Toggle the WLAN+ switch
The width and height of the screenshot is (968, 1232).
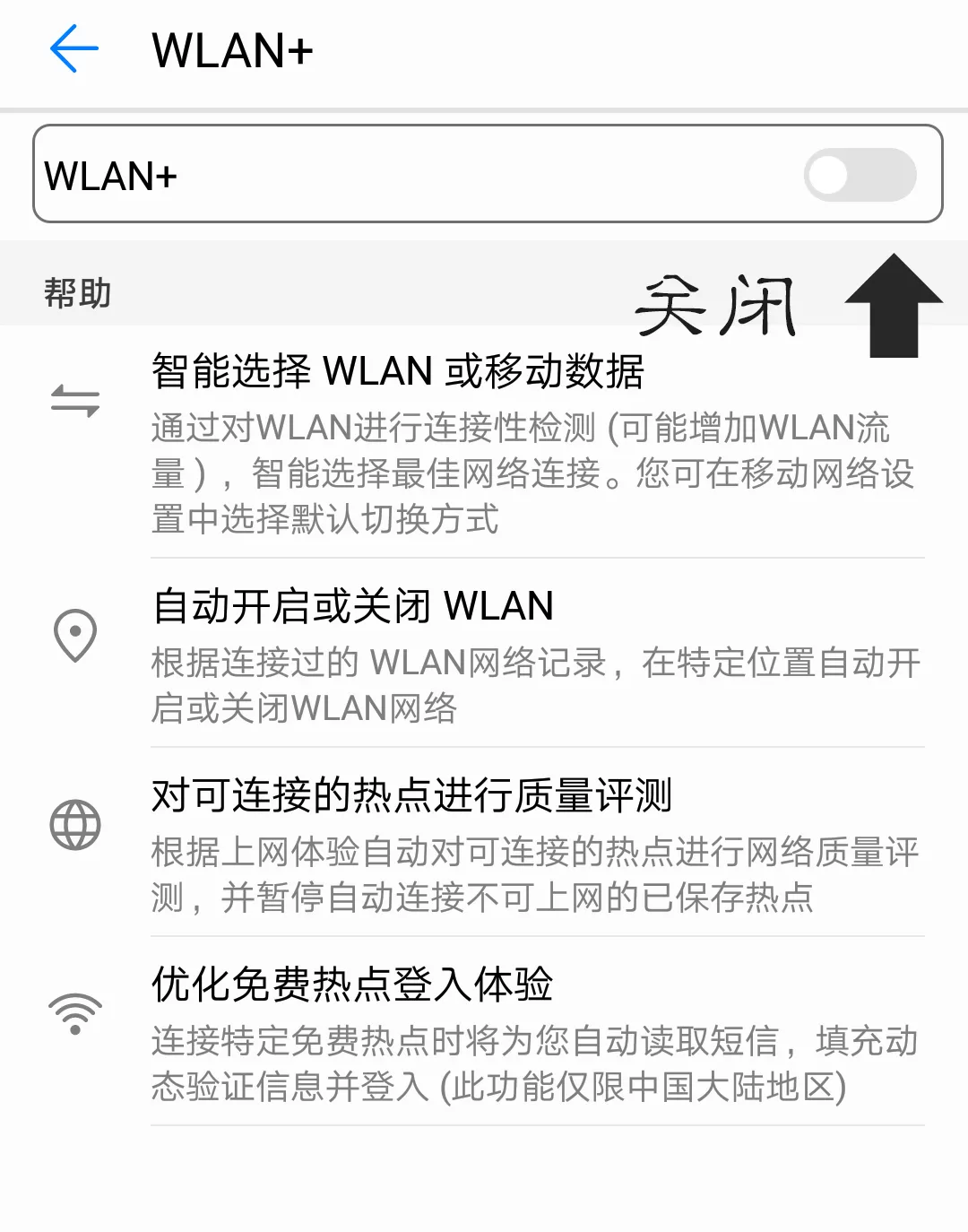tap(859, 175)
